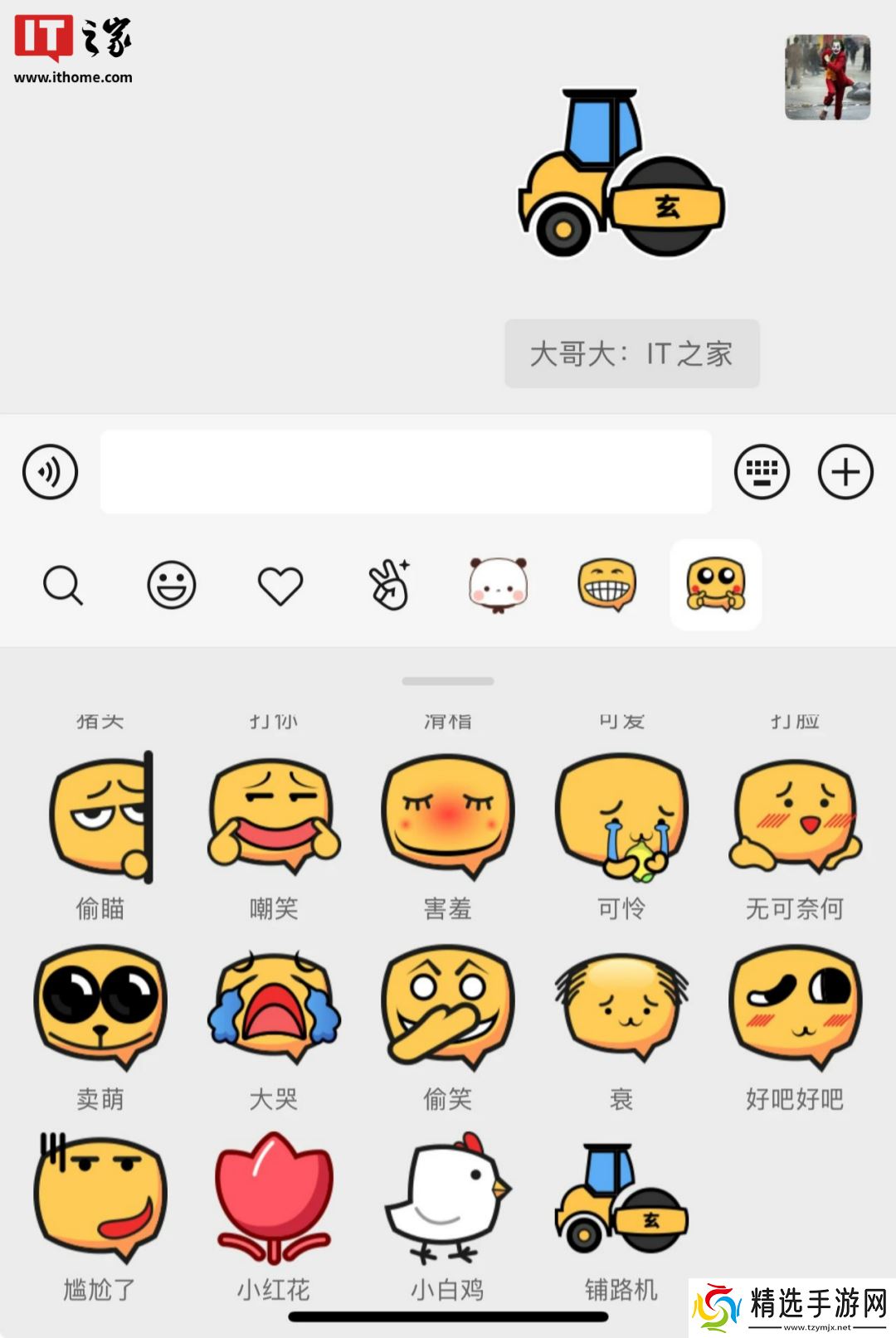Choose the 偷笑 sticker
The image size is (896, 1338).
pyautogui.click(x=448, y=1009)
